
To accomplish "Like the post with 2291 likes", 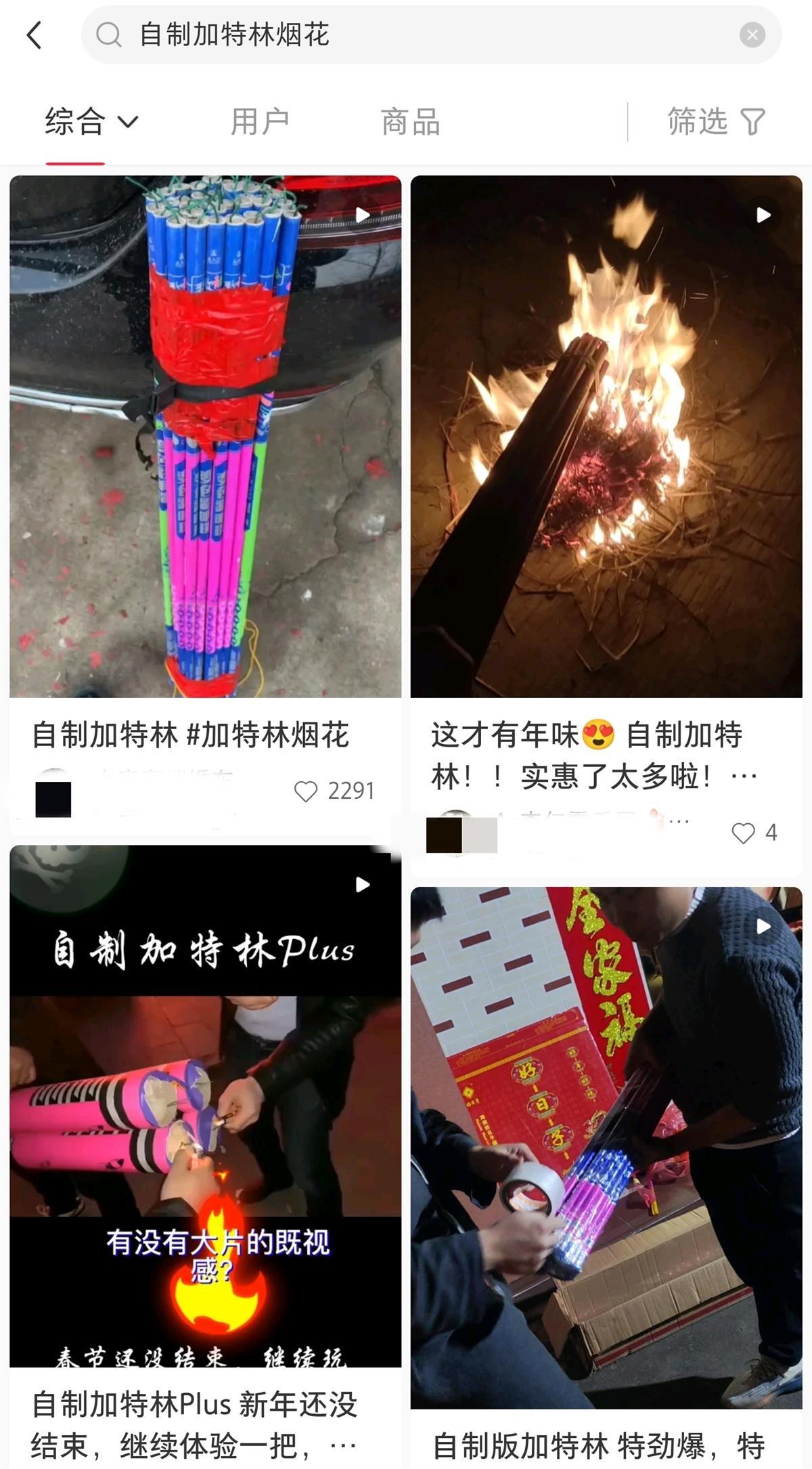I will point(306,791).
